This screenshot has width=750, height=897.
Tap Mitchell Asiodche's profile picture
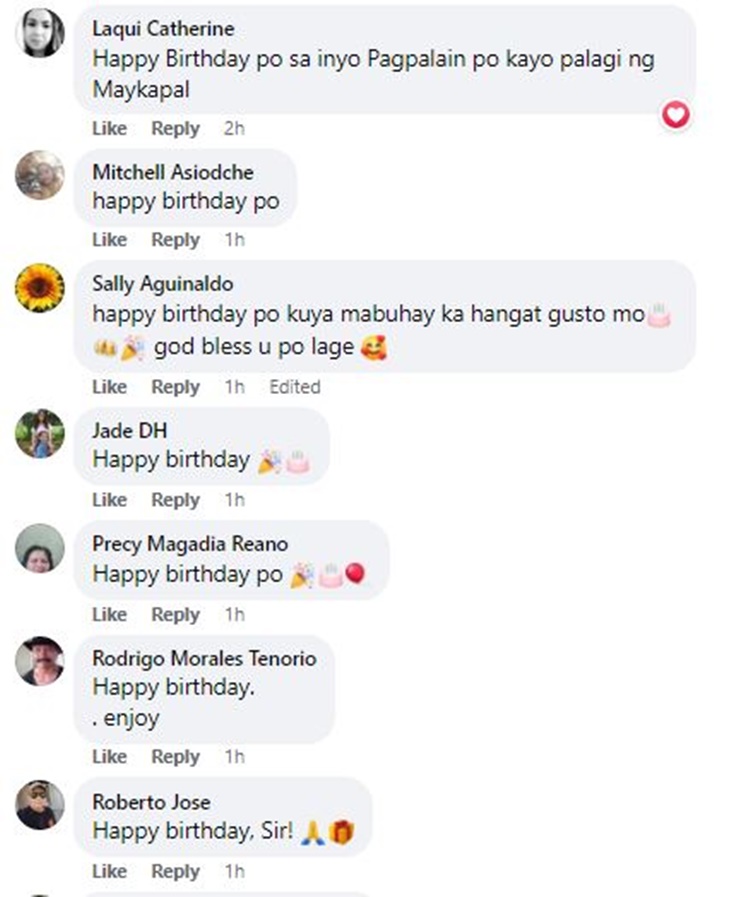coord(40,175)
